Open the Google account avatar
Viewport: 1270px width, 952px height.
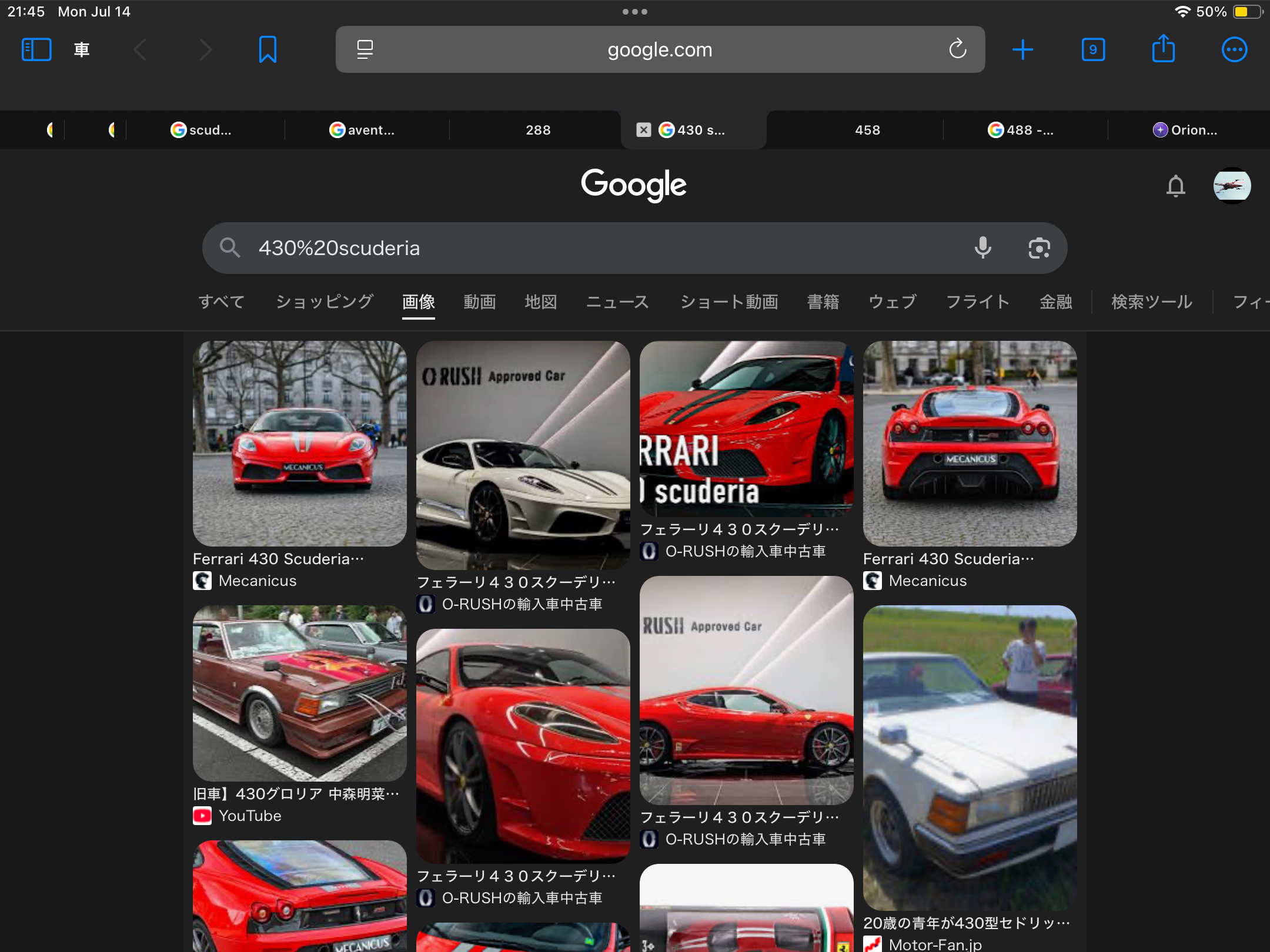(x=1232, y=186)
